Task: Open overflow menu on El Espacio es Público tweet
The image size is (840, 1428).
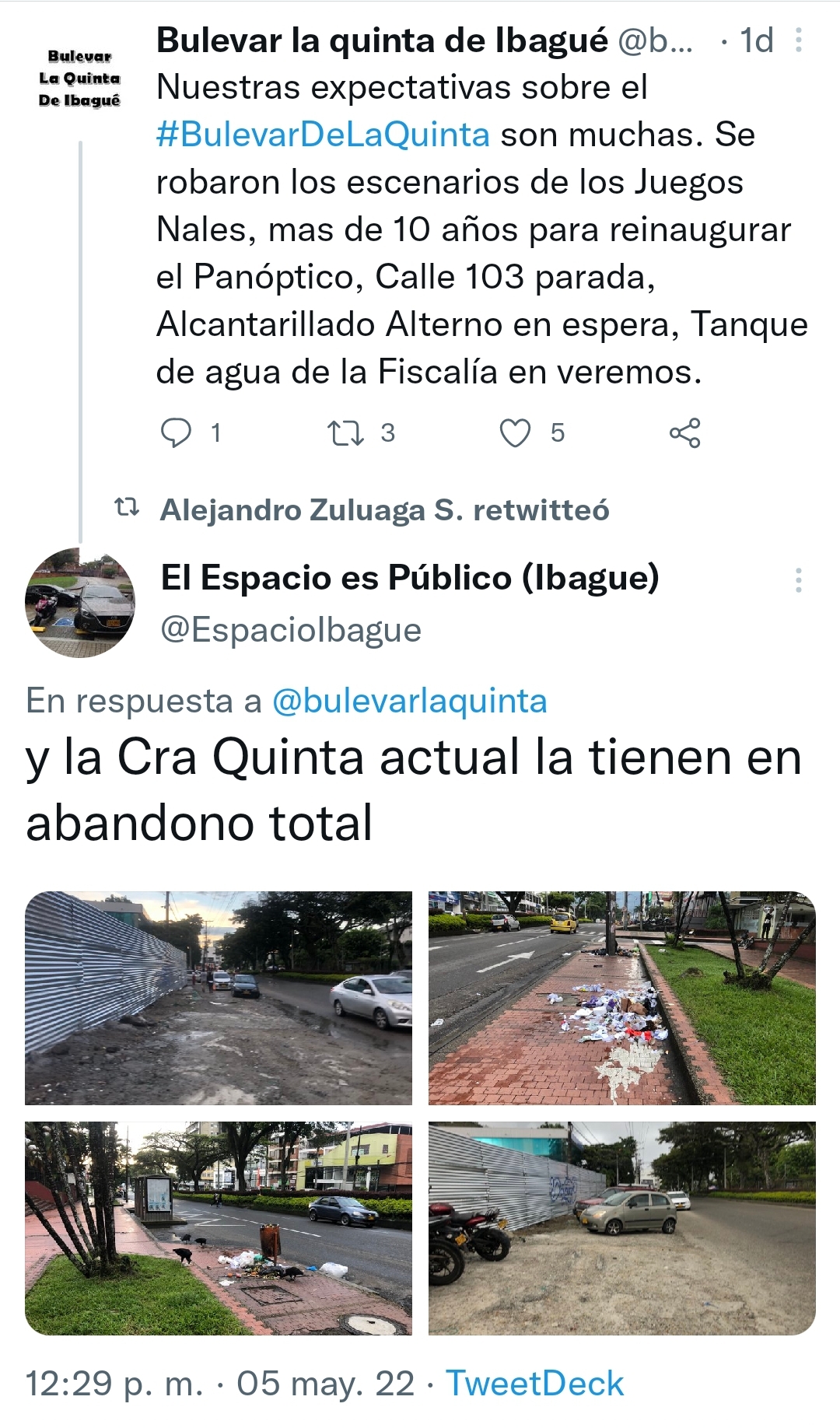Action: tap(798, 580)
